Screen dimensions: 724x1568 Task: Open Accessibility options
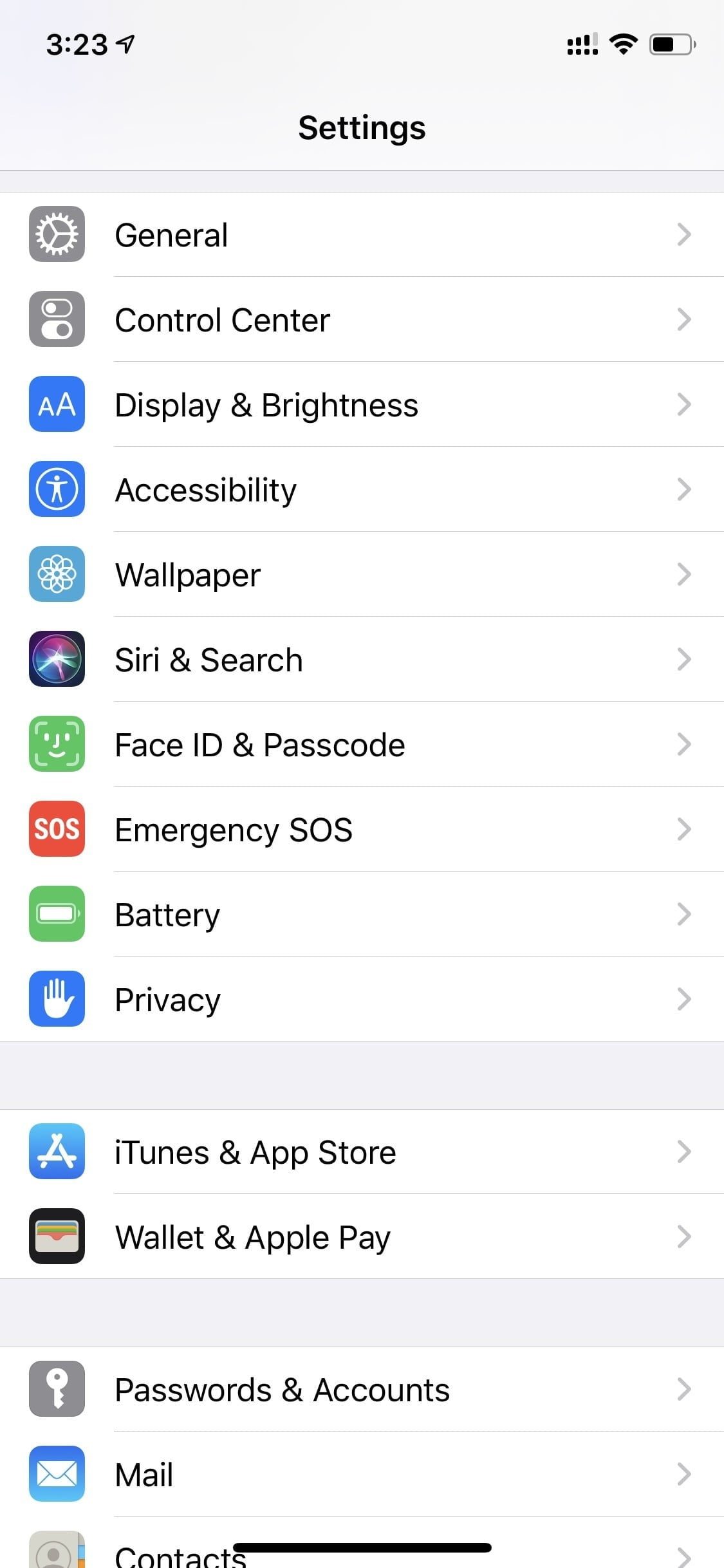(x=360, y=490)
